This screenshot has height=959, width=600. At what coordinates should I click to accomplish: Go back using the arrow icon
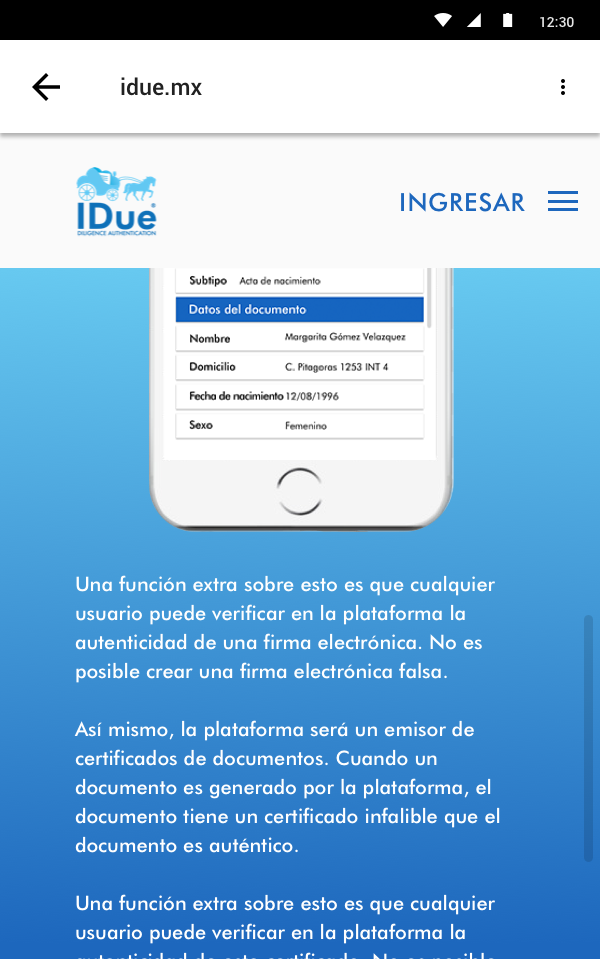46,87
